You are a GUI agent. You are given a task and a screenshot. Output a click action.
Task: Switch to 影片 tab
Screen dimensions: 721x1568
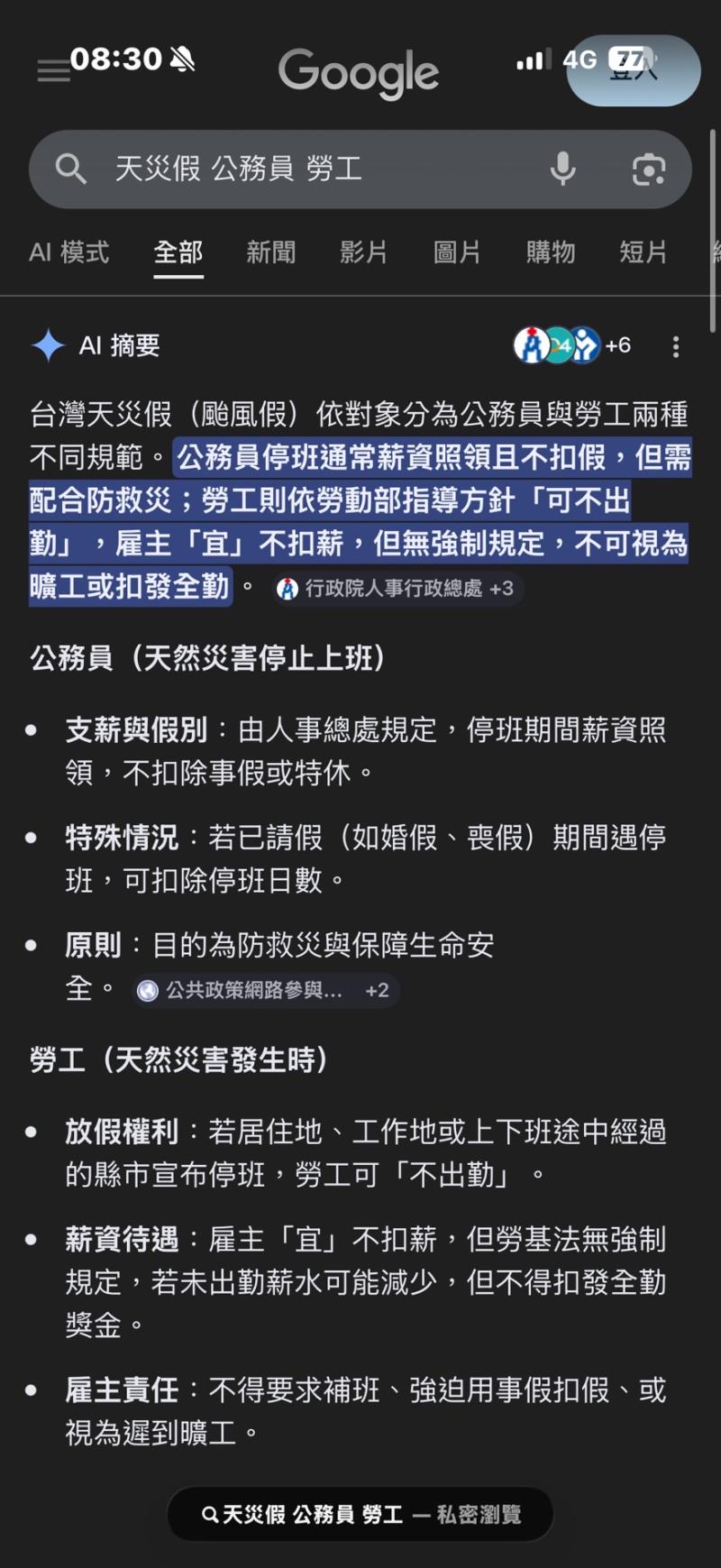click(364, 252)
